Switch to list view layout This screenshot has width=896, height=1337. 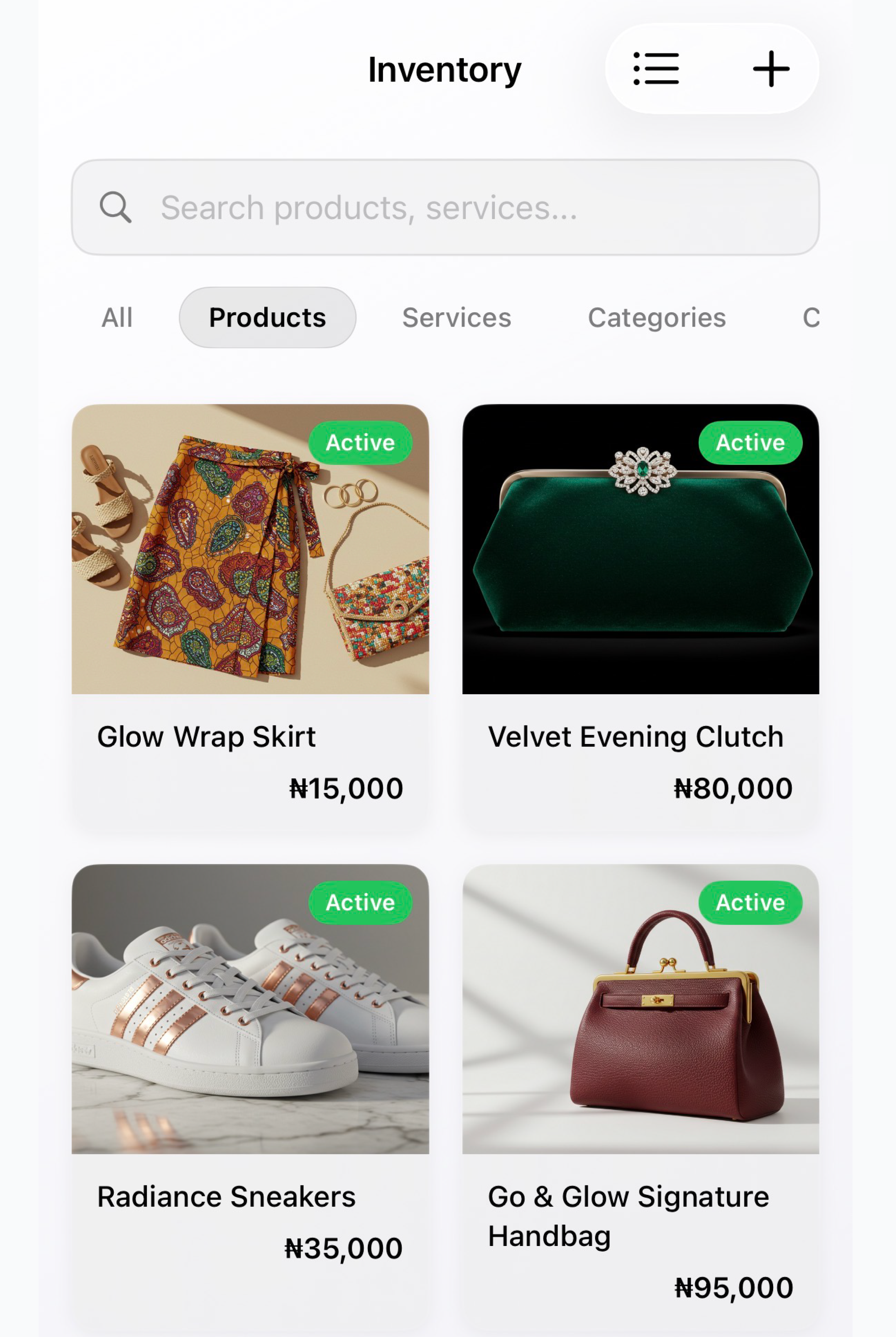click(x=656, y=69)
